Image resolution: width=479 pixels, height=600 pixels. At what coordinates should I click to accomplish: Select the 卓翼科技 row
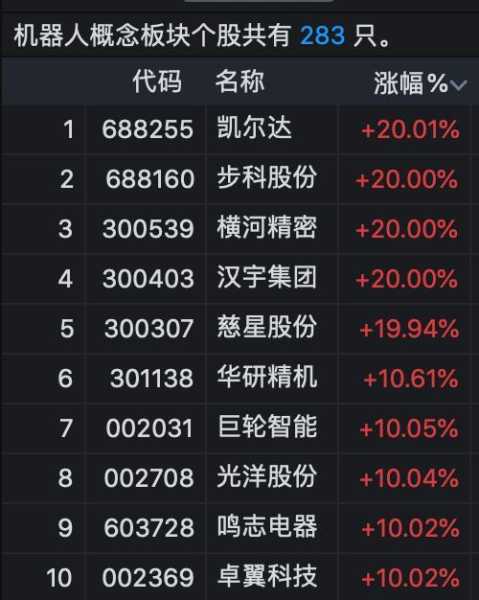tap(240, 576)
